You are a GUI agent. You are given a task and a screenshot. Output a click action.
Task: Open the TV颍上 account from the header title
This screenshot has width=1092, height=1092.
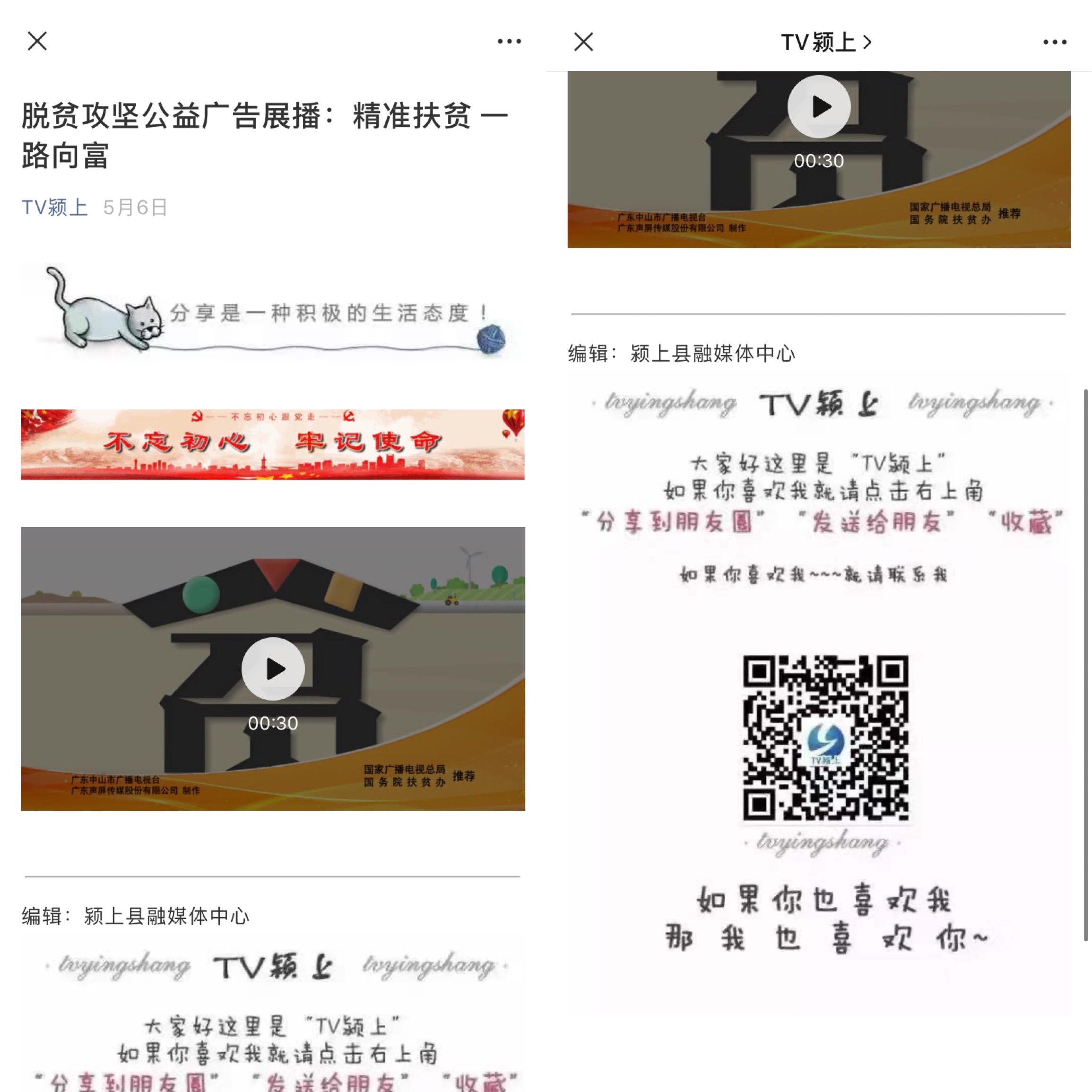point(825,43)
